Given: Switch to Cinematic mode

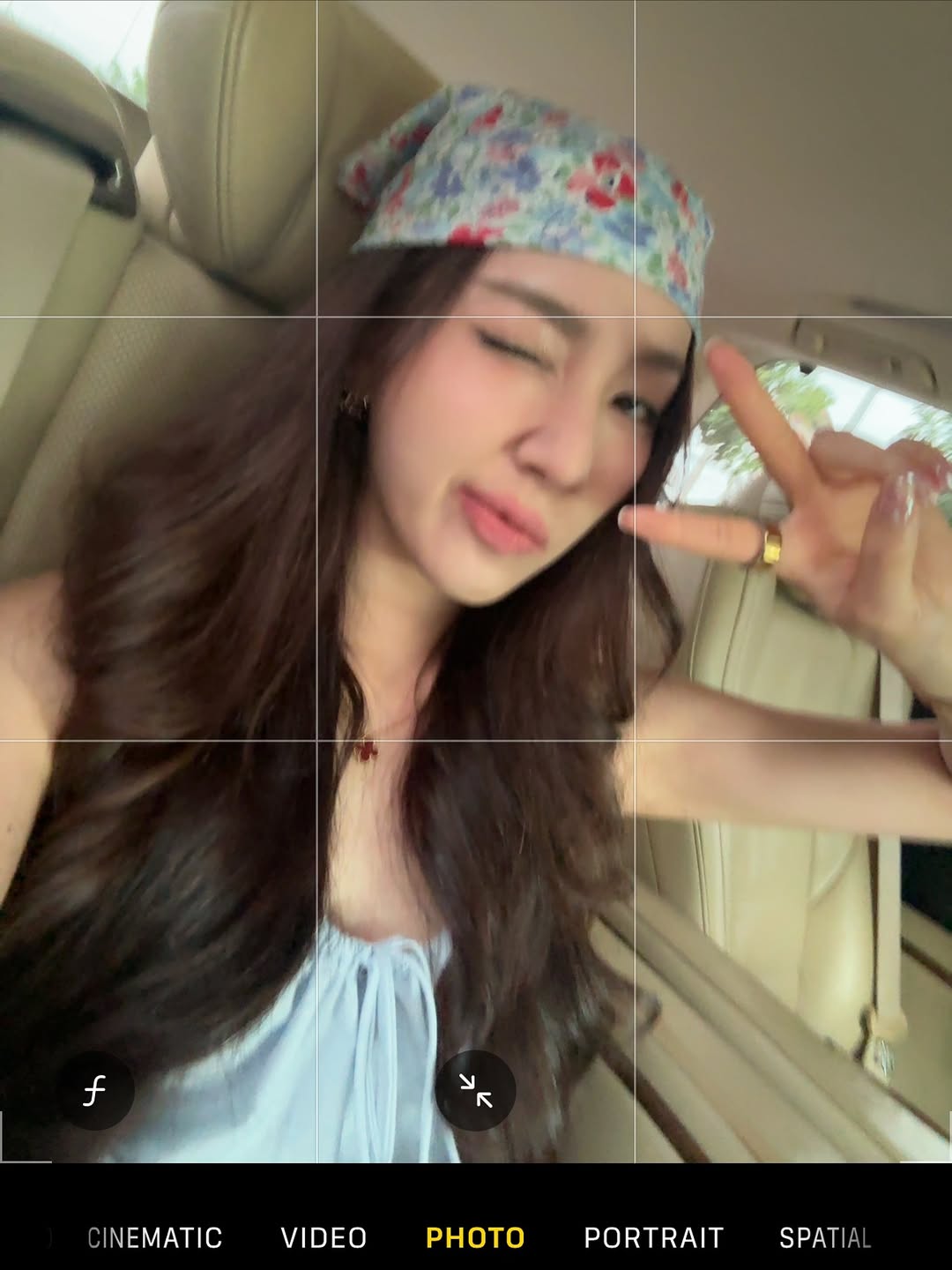Looking at the screenshot, I should 155,1237.
